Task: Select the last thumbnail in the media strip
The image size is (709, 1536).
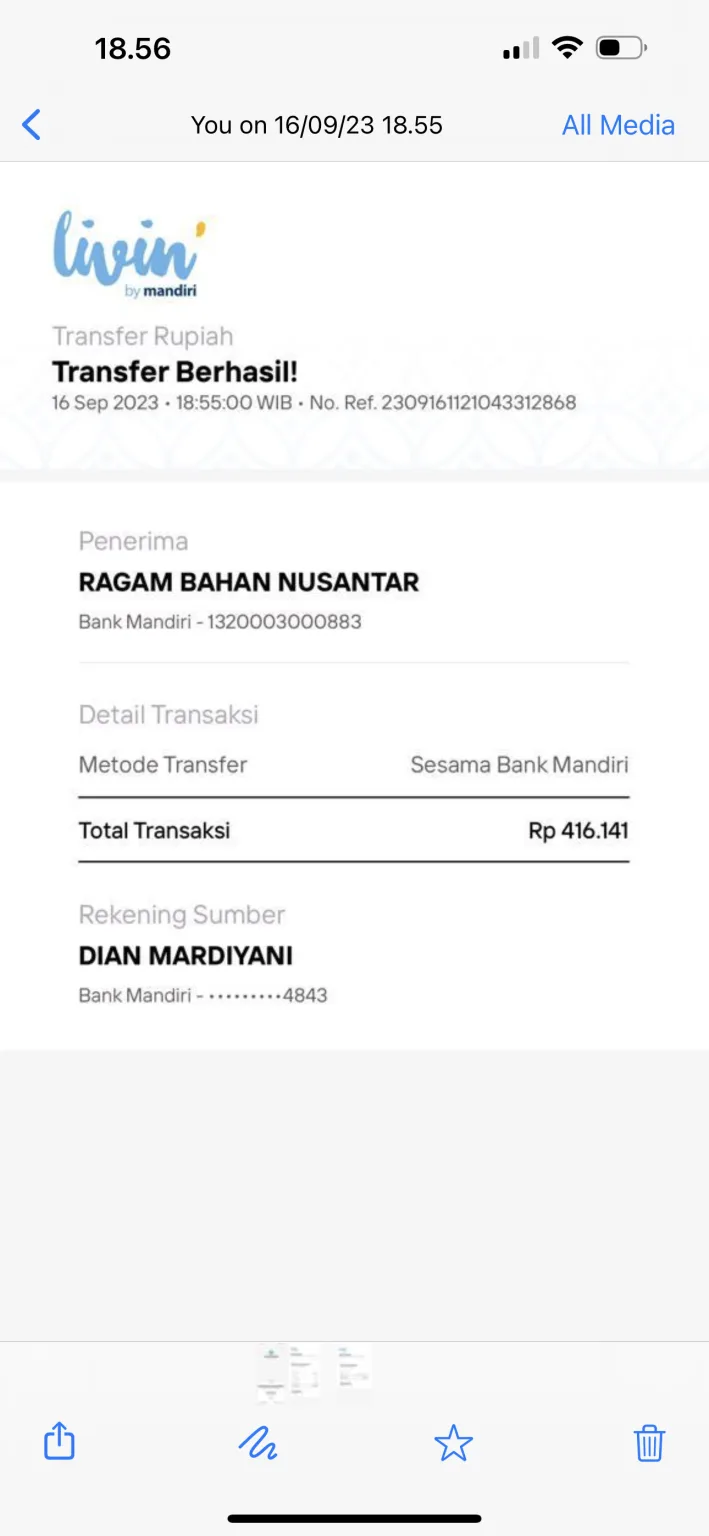Action: point(354,1366)
